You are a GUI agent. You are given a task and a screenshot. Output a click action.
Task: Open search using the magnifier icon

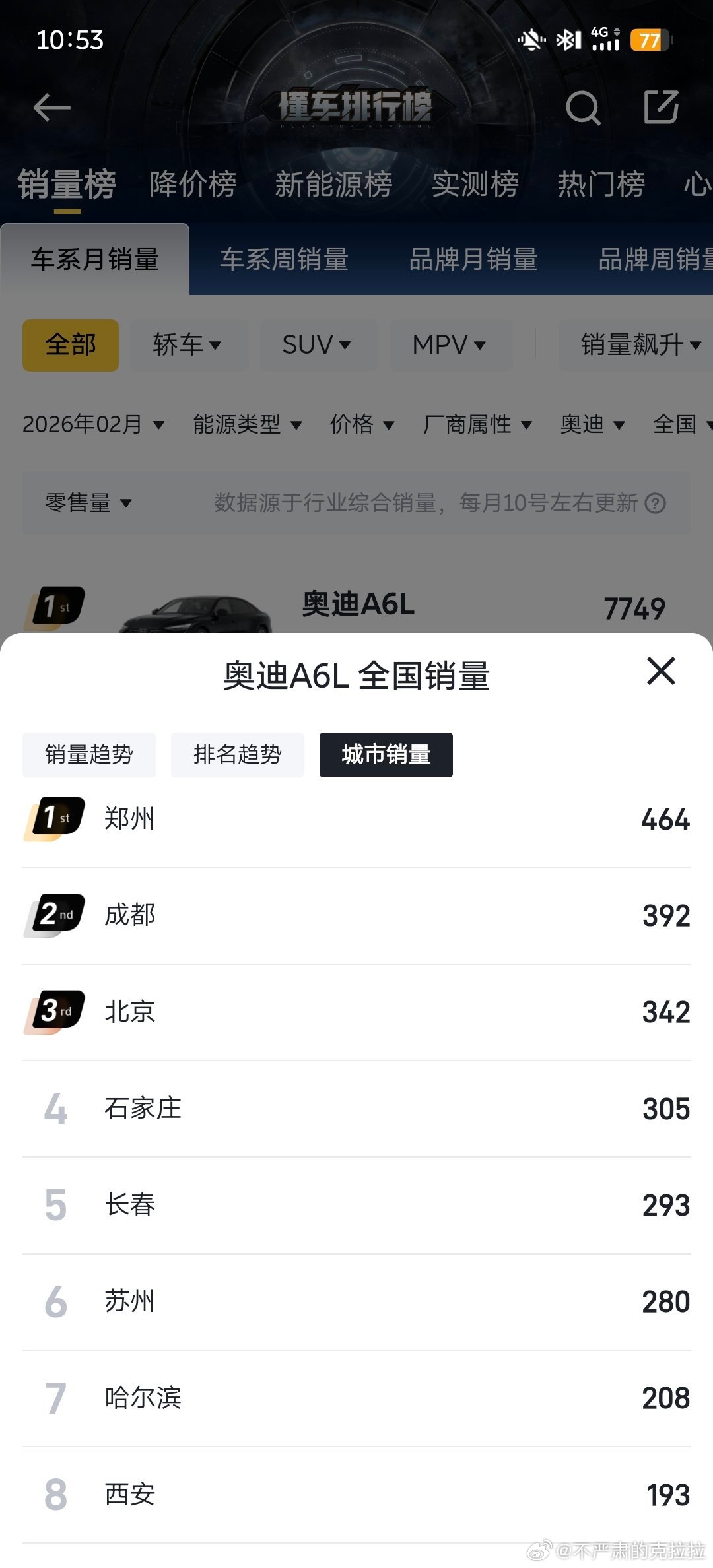tap(584, 108)
